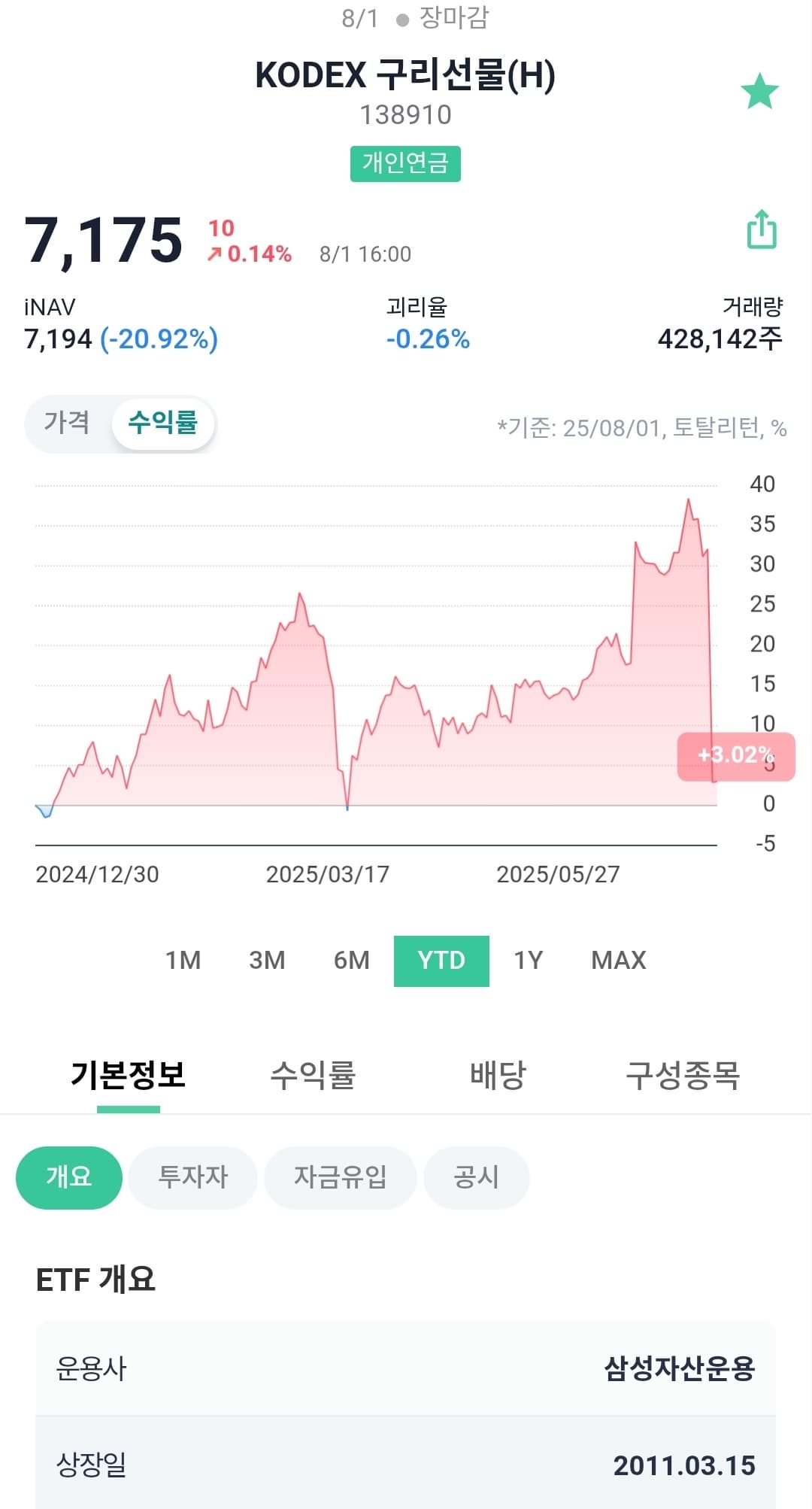Screen dimensions: 812x1509
Task: Select the 투자자 chip
Action: 193,1177
